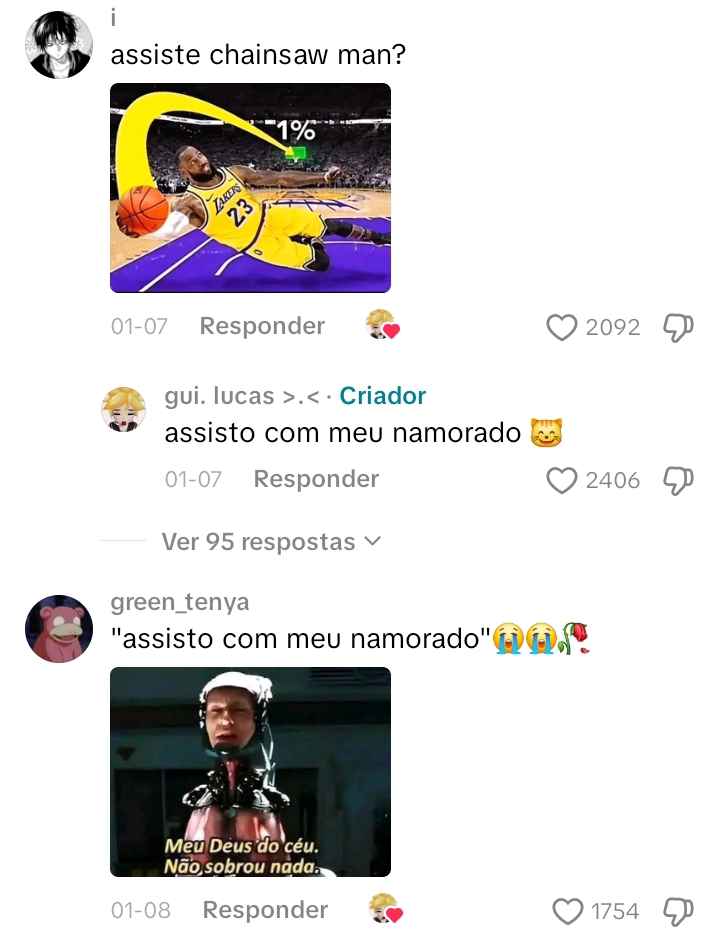Open green_tenya's profile avatar
The height and width of the screenshot is (945, 720).
pyautogui.click(x=59, y=628)
